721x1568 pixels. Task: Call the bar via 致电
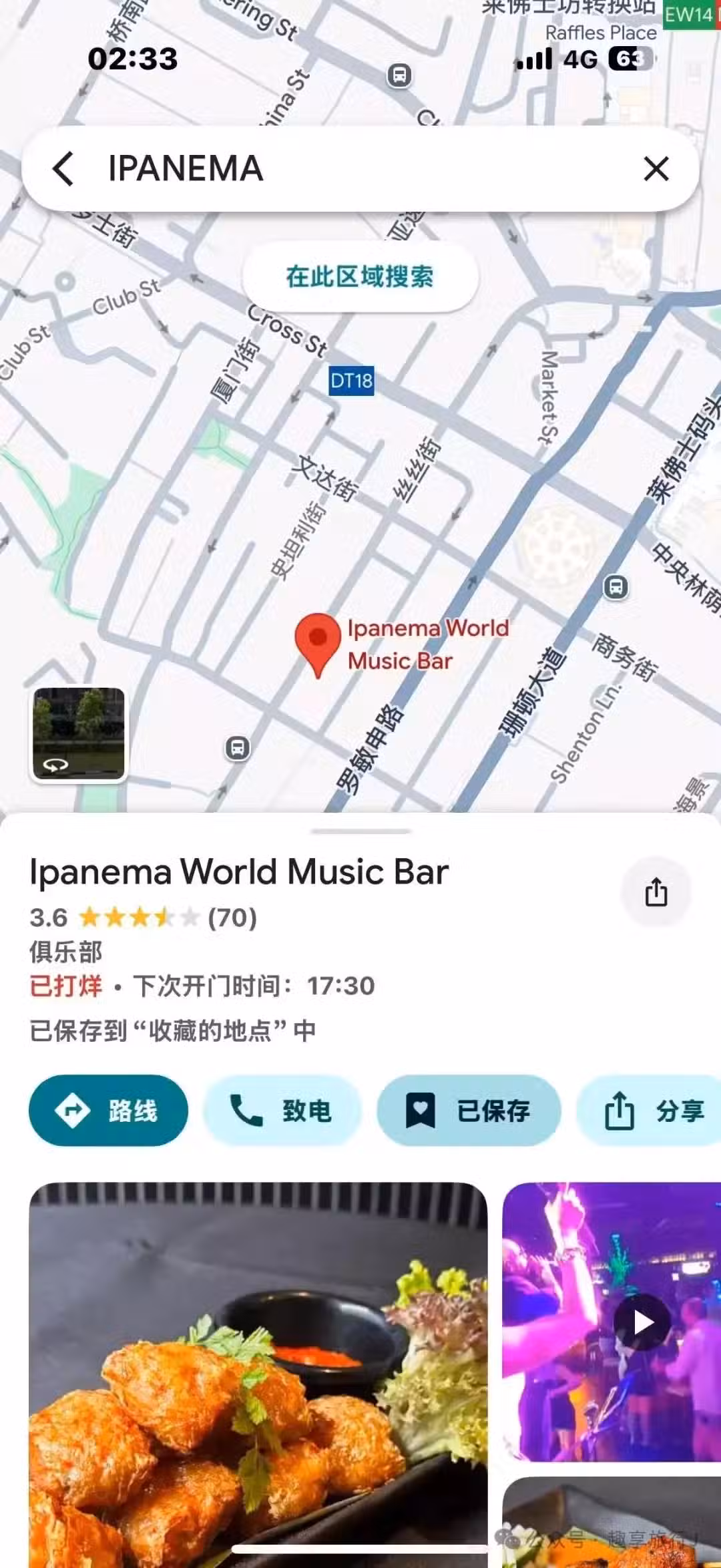tap(282, 1111)
